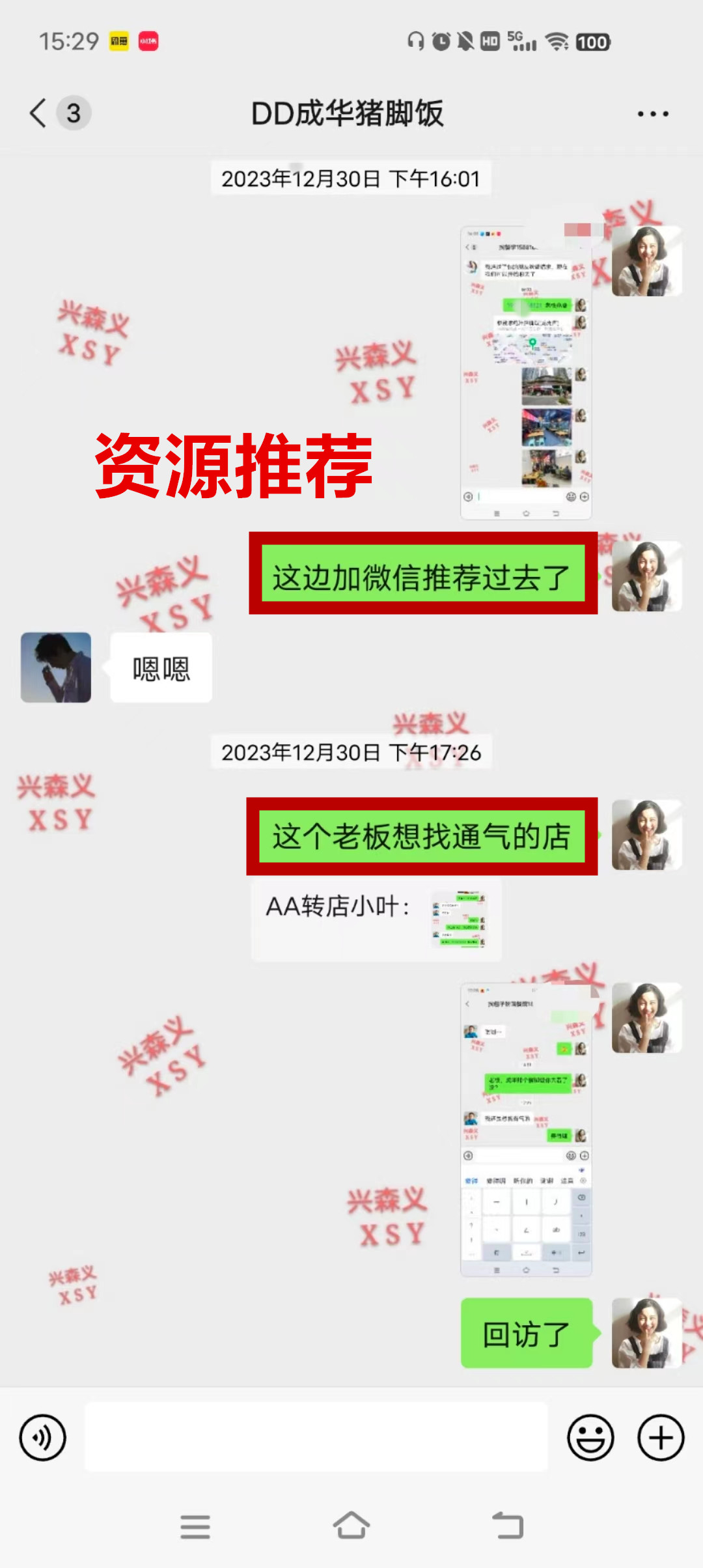Image resolution: width=703 pixels, height=1568 pixels.
Task: Switch to voice message input
Action: pyautogui.click(x=43, y=1437)
